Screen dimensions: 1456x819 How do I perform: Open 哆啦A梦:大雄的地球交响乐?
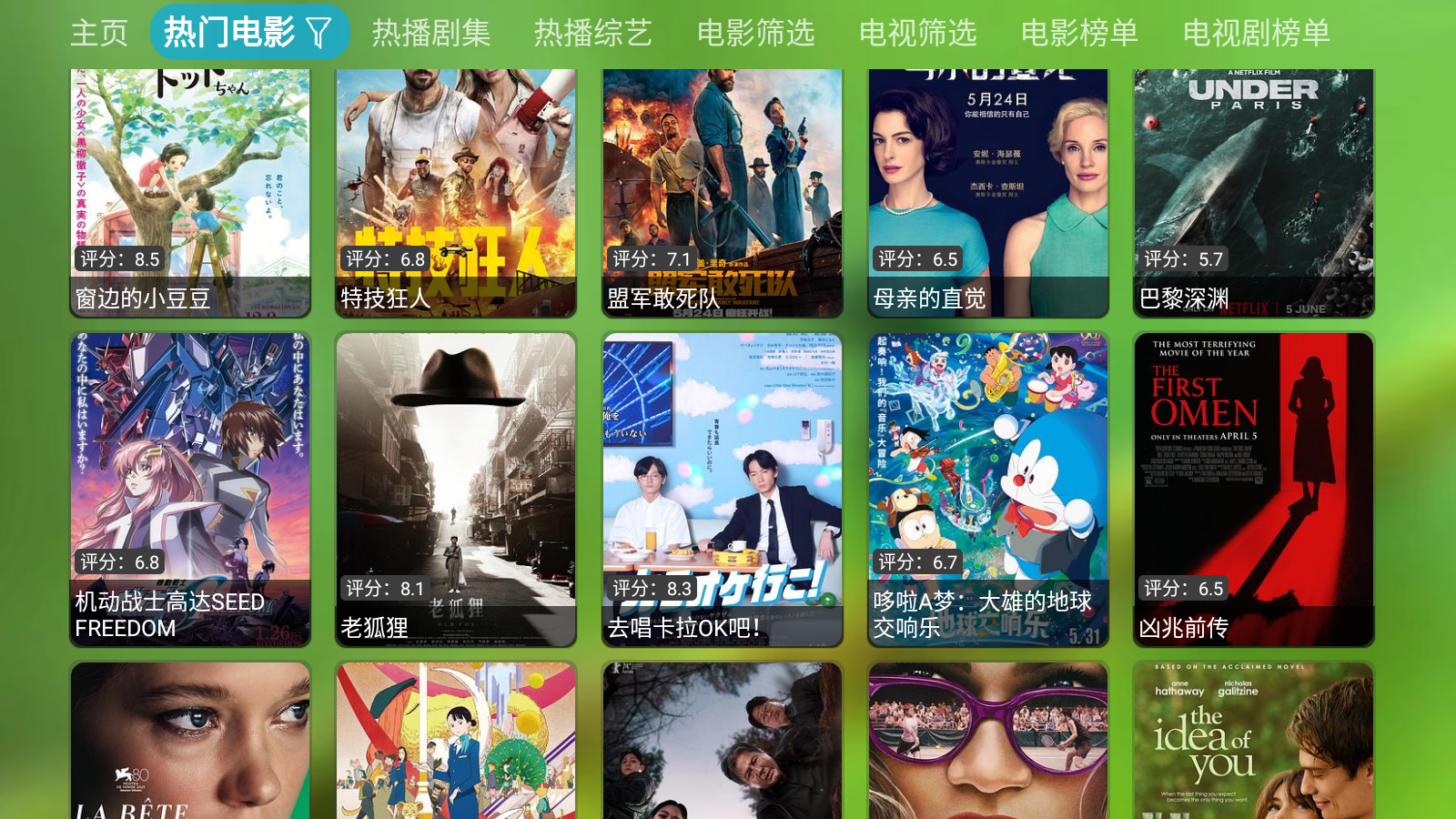(x=988, y=489)
